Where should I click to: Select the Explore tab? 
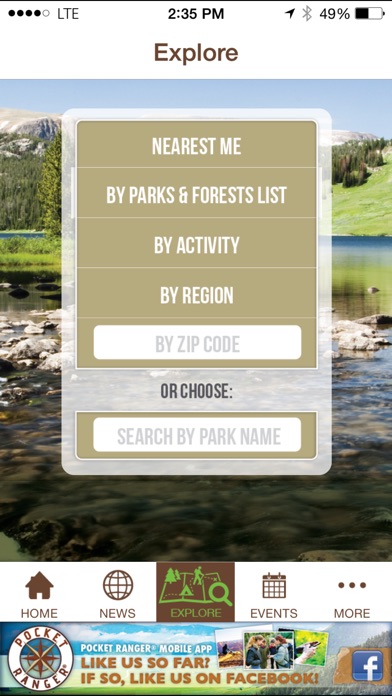pos(196,592)
